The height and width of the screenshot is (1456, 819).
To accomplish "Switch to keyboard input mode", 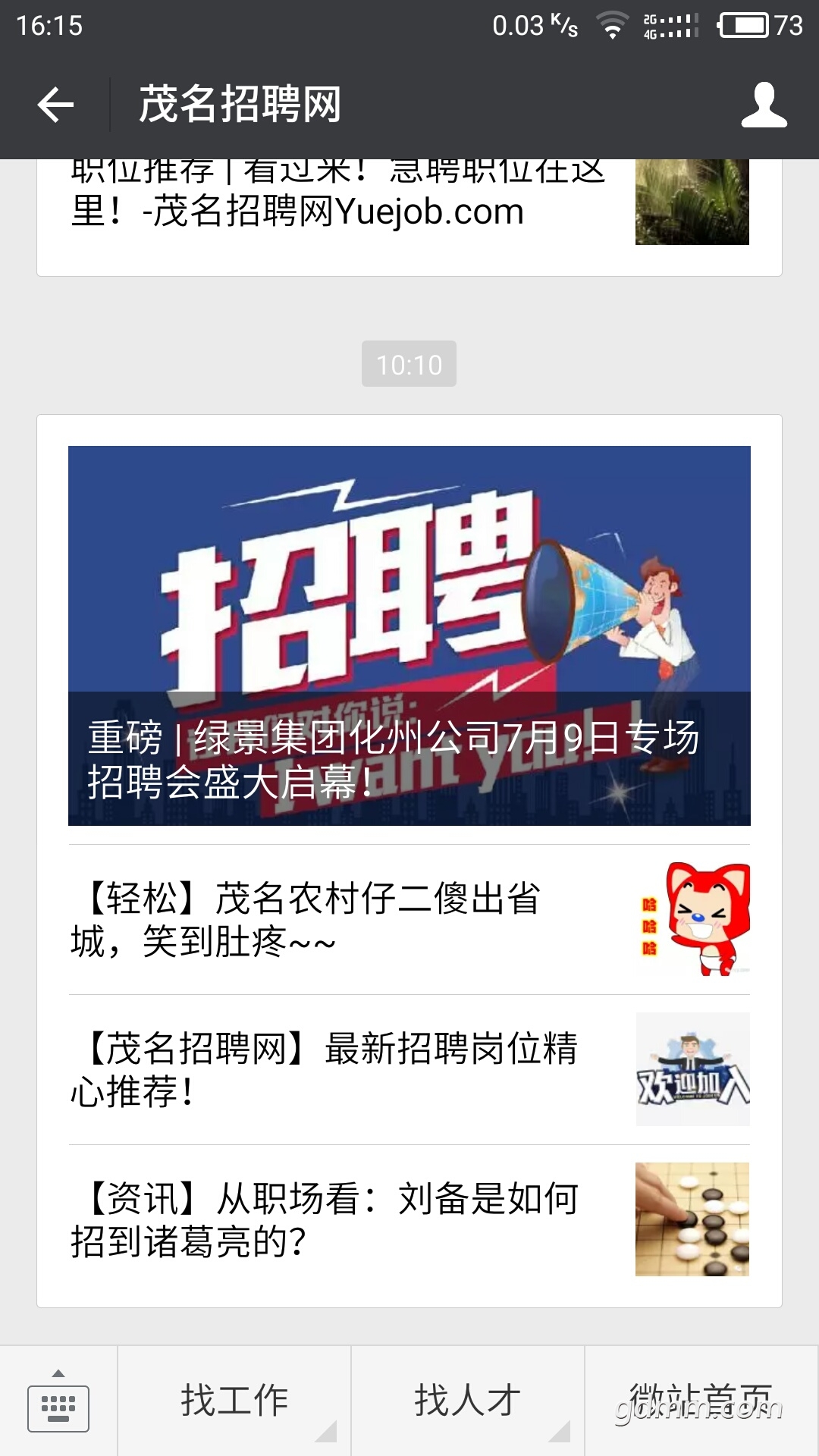I will 58,1401.
